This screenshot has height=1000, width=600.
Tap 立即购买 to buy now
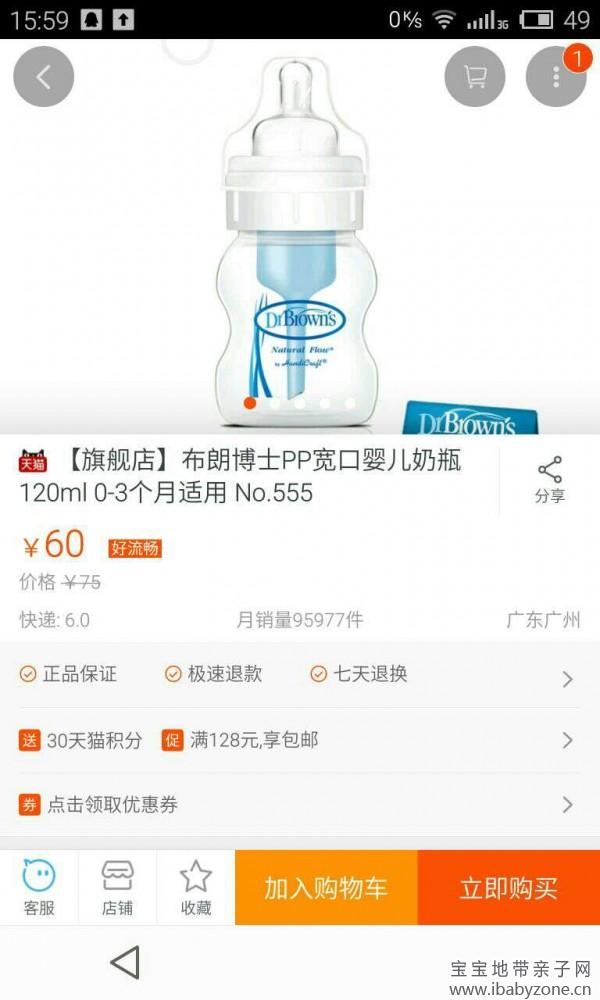click(509, 887)
